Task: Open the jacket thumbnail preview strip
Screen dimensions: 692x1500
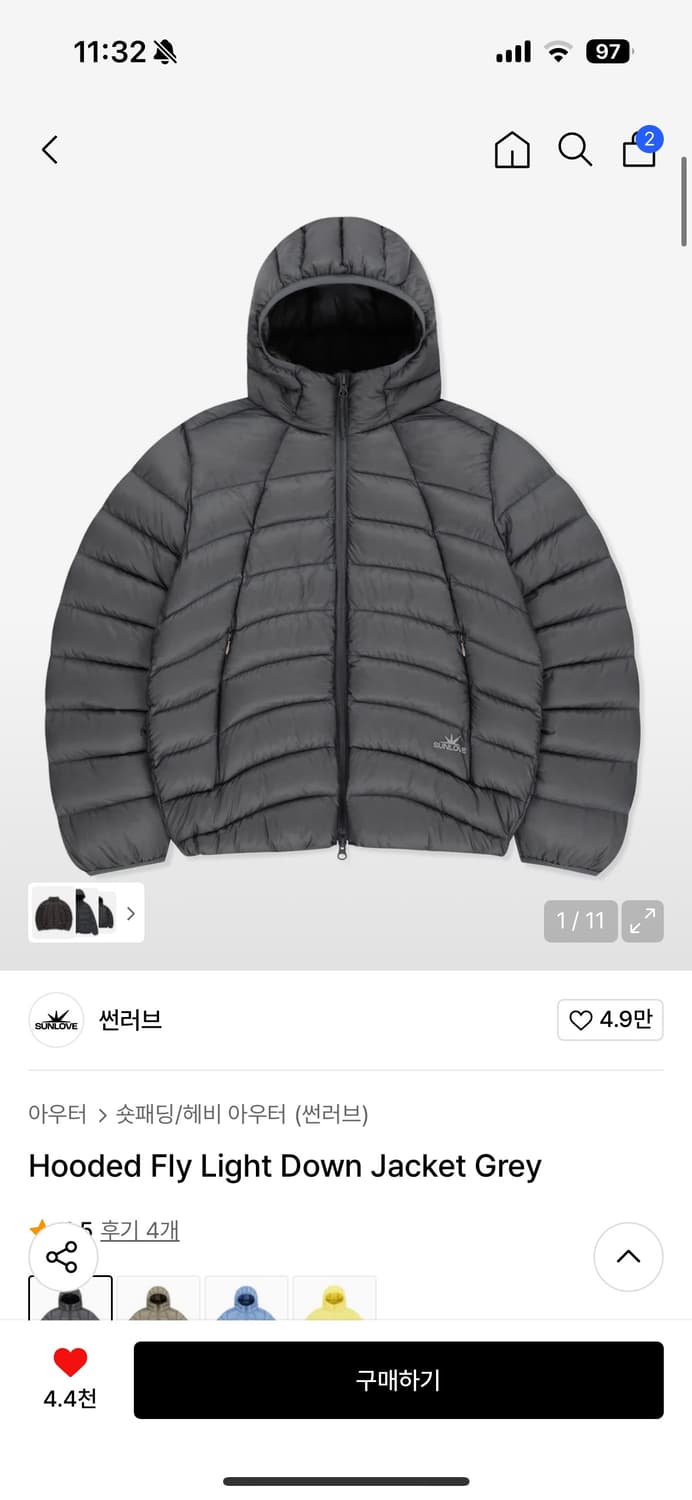Action: [86, 912]
